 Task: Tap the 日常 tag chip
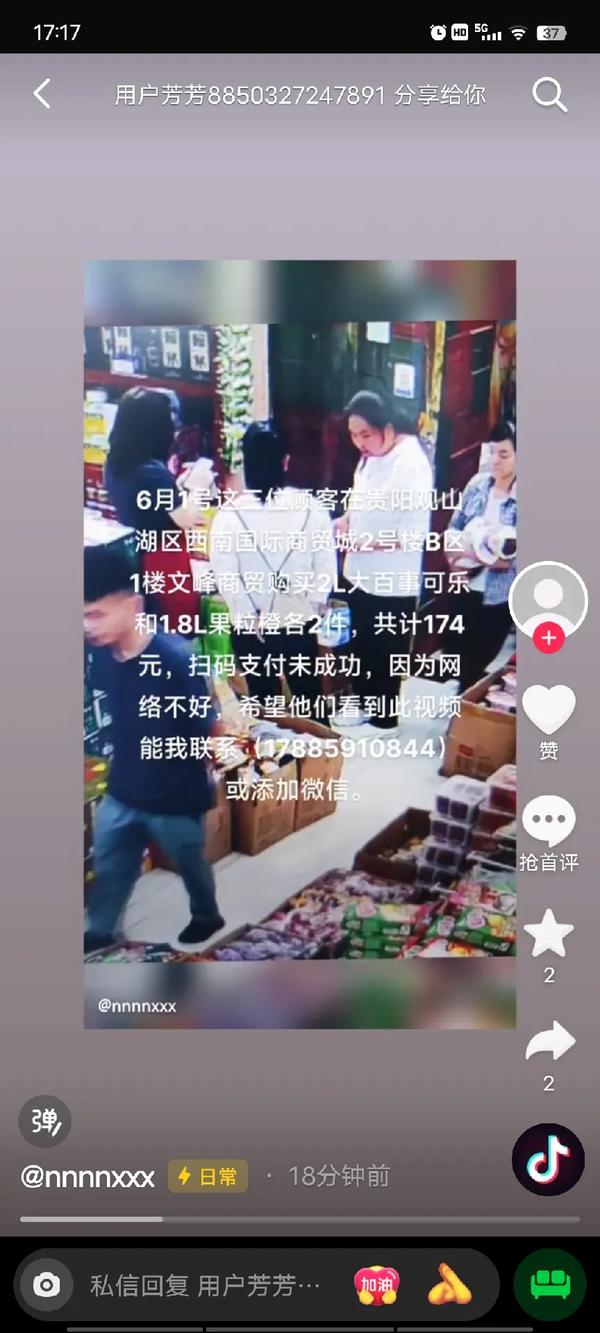[x=208, y=1176]
